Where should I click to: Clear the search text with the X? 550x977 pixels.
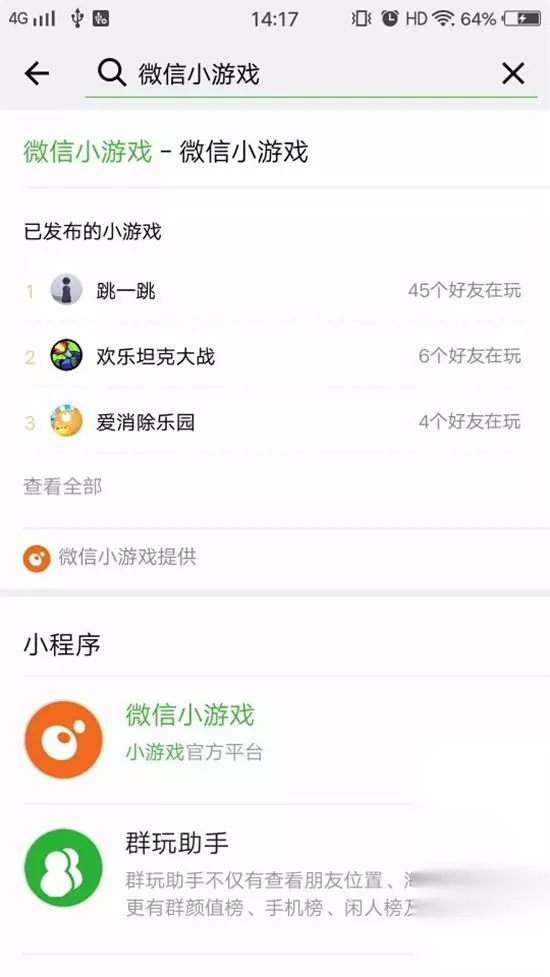(x=513, y=74)
